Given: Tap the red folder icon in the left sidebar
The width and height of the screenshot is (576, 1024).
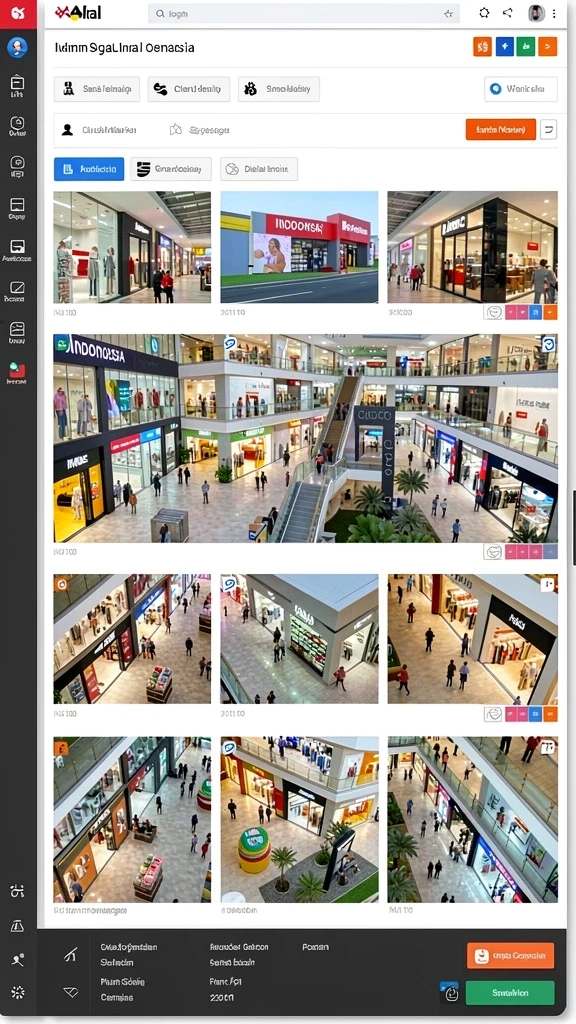Looking at the screenshot, I should click(17, 371).
